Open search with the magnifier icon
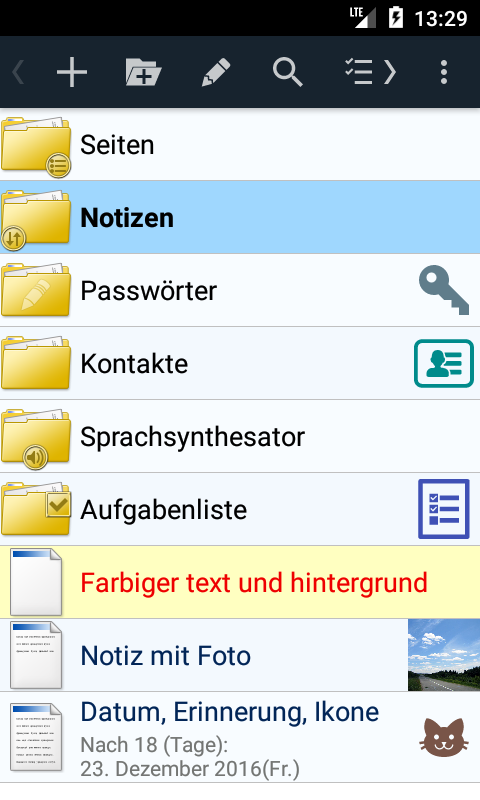This screenshot has width=480, height=800. tap(288, 72)
